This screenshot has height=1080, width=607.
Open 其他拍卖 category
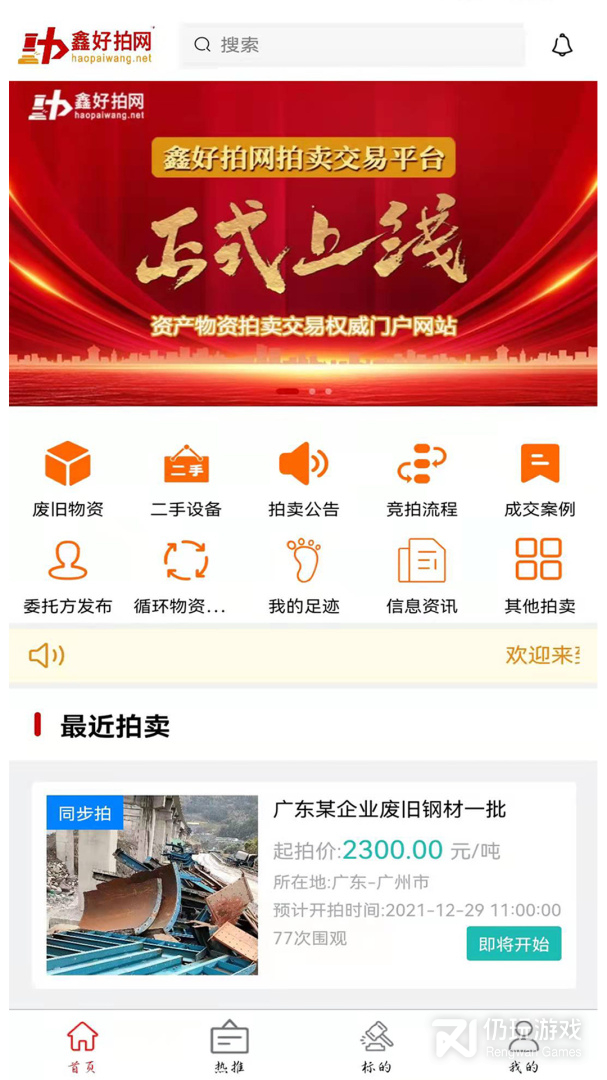540,577
